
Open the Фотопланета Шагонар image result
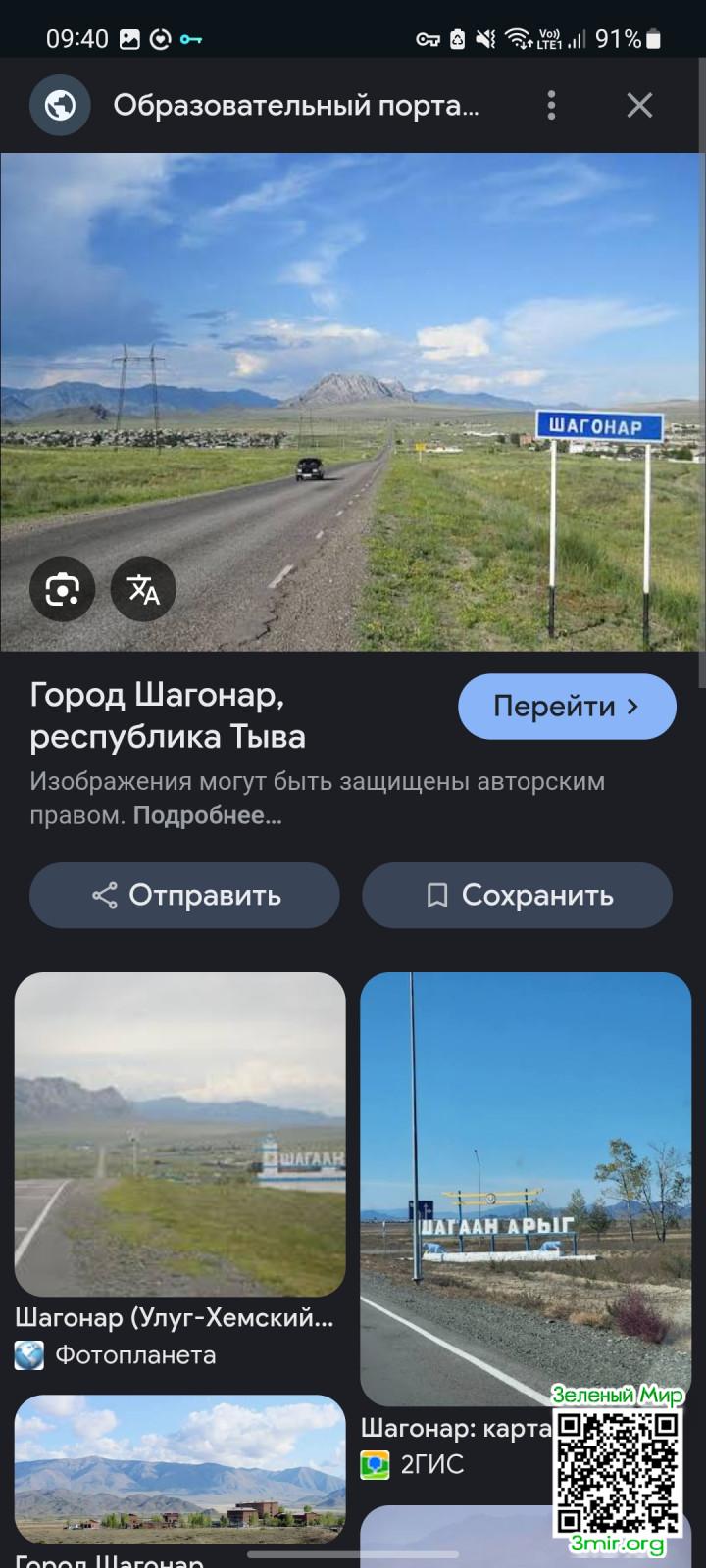tap(179, 1134)
